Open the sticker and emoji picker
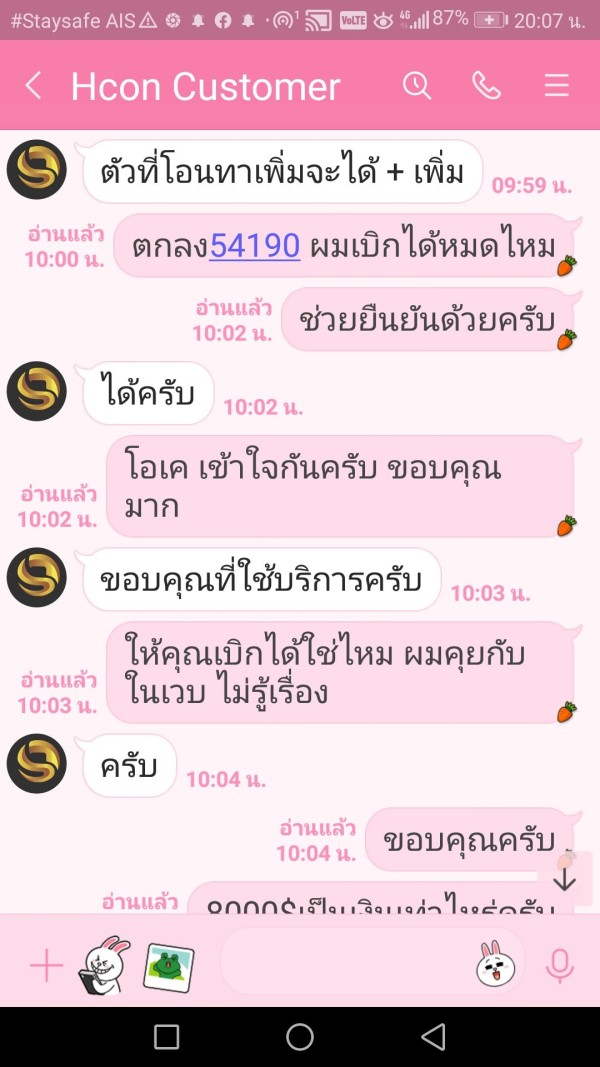This screenshot has height=1067, width=600. click(x=495, y=964)
